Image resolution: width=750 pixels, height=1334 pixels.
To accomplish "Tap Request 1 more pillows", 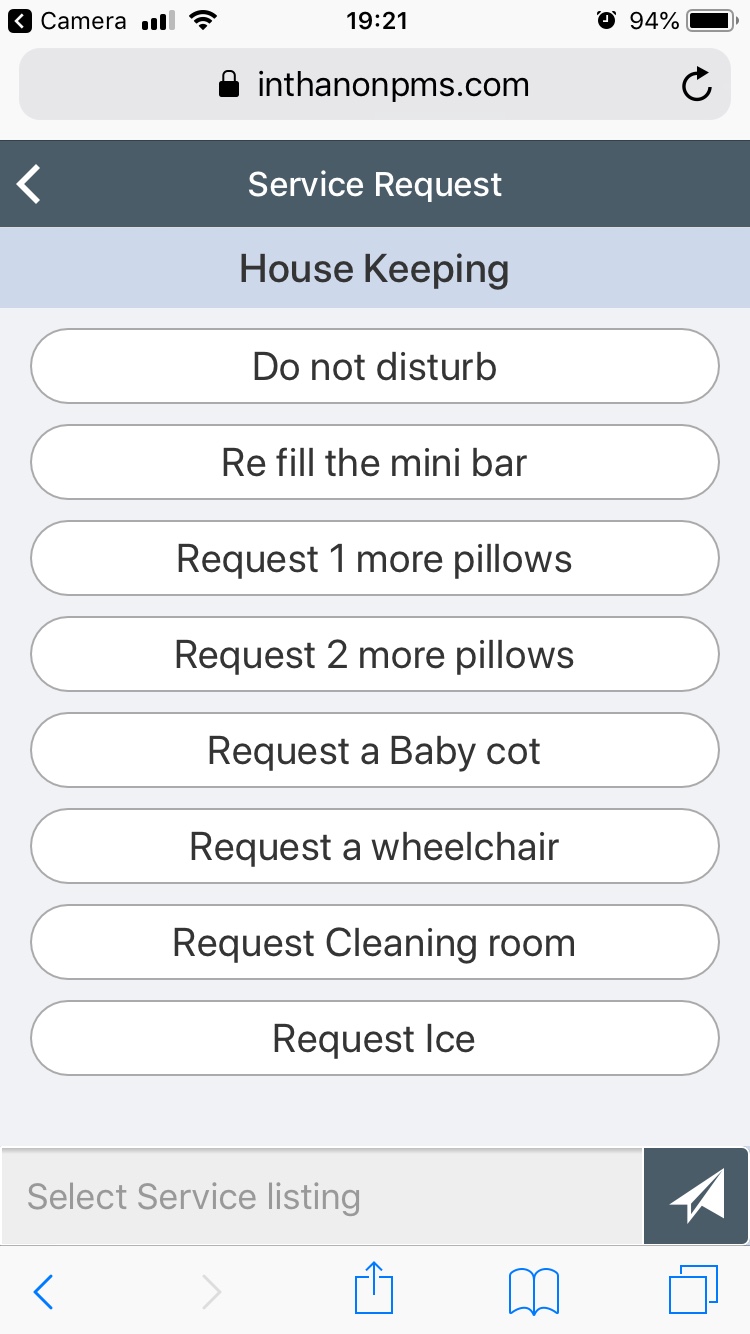I will tap(375, 559).
